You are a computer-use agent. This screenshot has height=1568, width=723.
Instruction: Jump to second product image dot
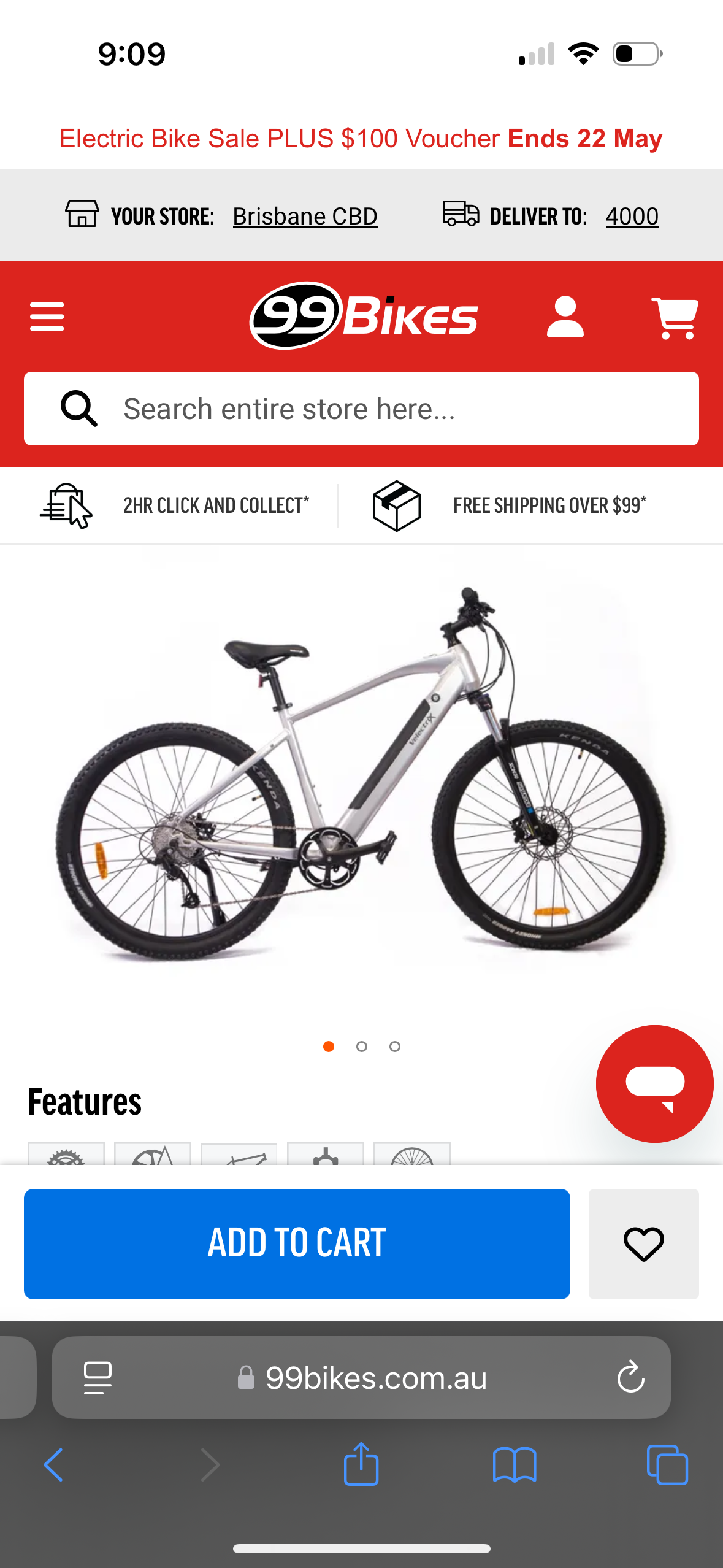(x=362, y=1047)
